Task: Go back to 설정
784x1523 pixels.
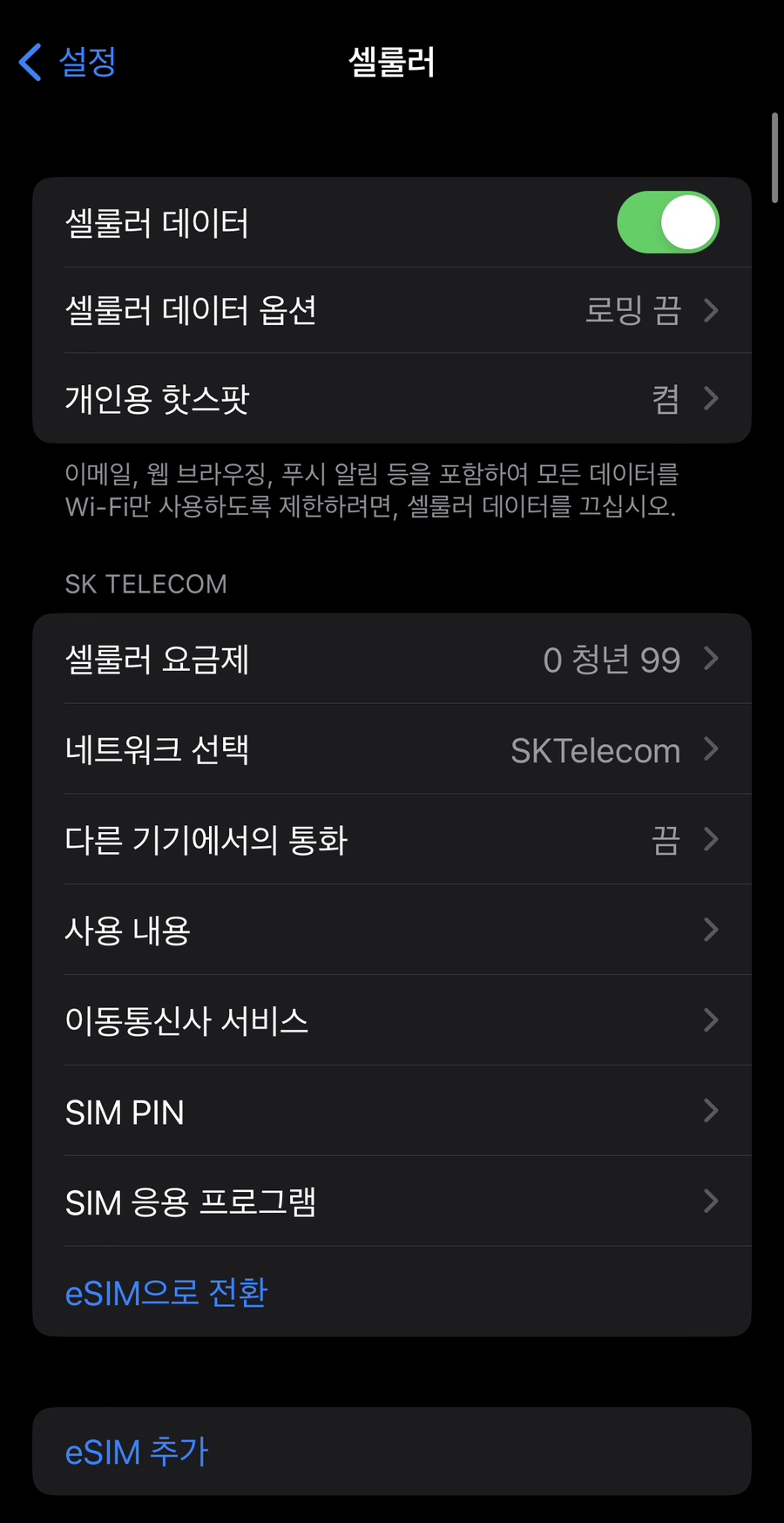Action: coord(68,62)
